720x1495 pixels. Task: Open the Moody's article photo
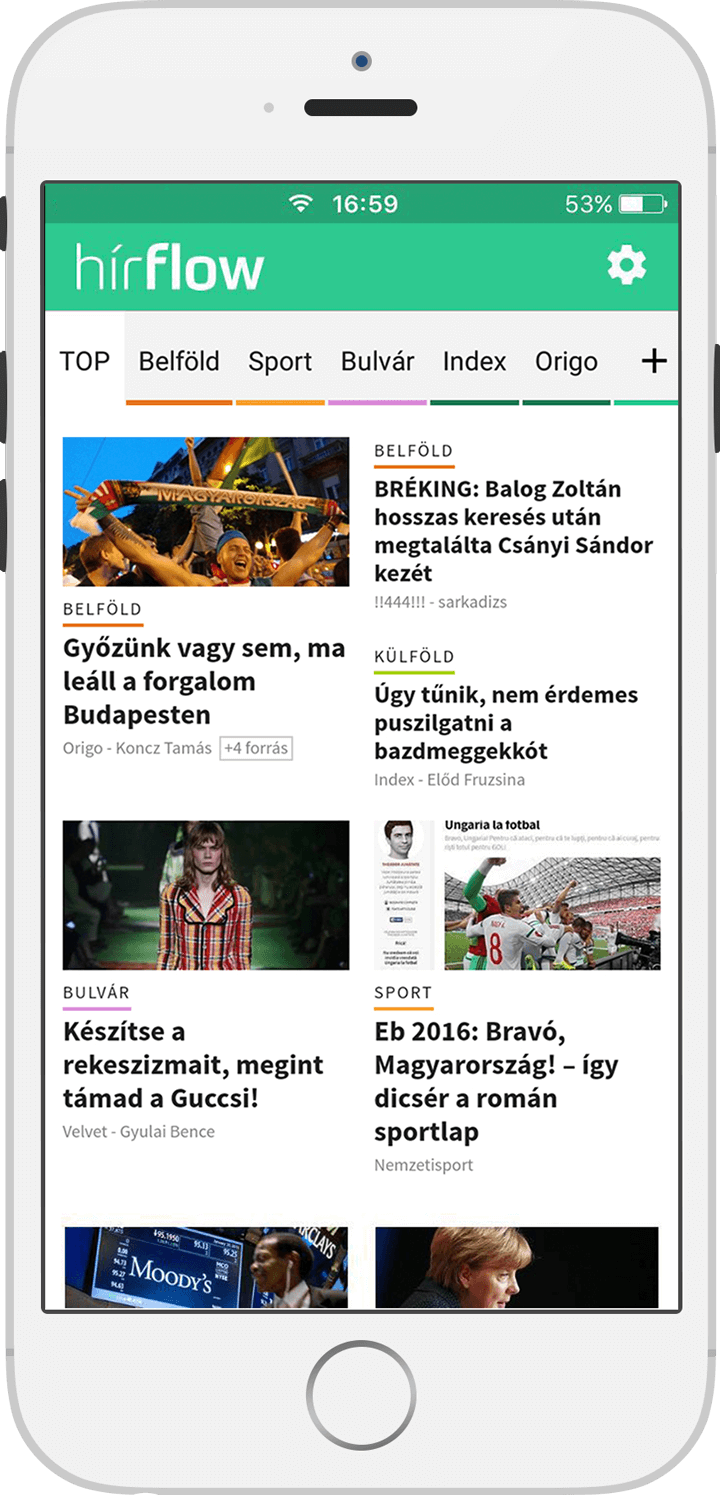(x=206, y=1266)
